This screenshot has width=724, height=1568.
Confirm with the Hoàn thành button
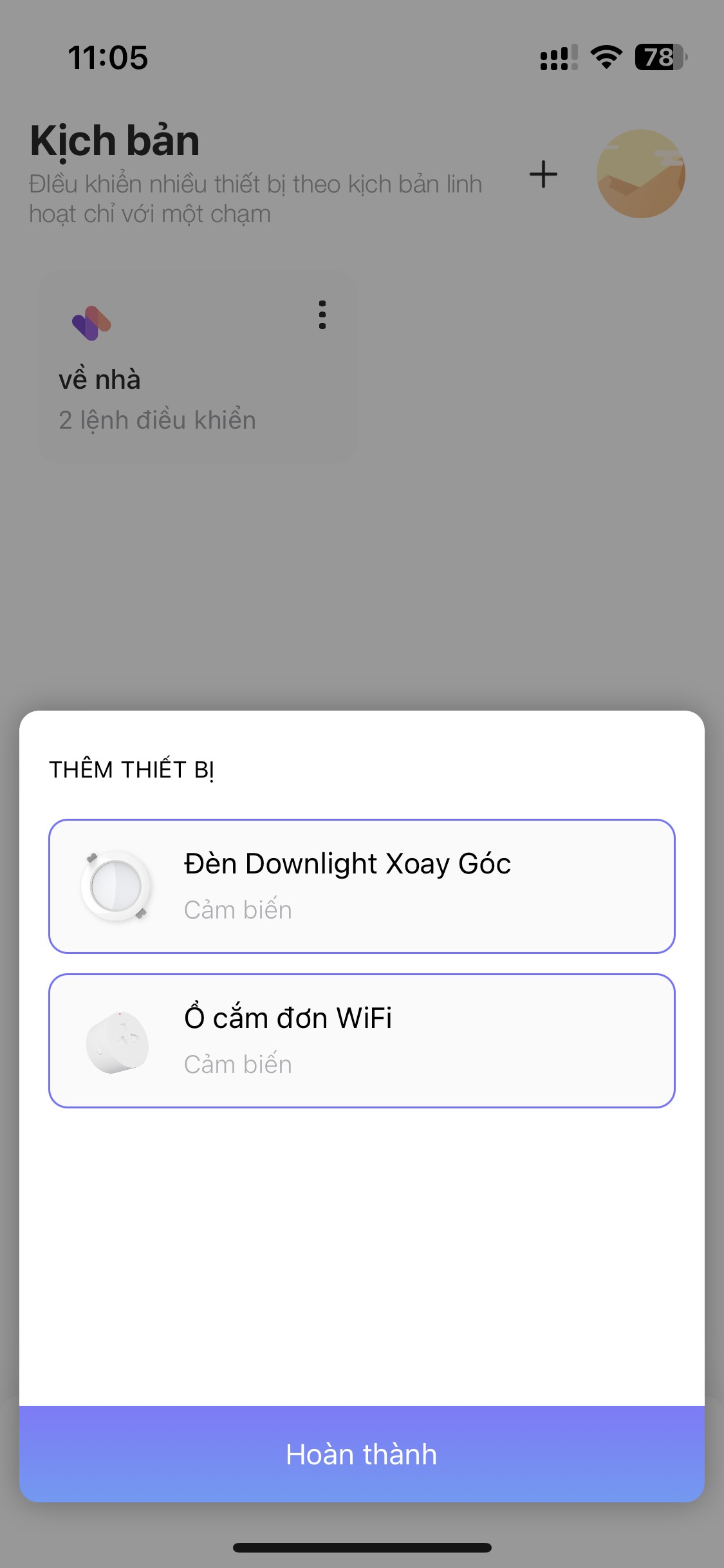(x=362, y=1454)
